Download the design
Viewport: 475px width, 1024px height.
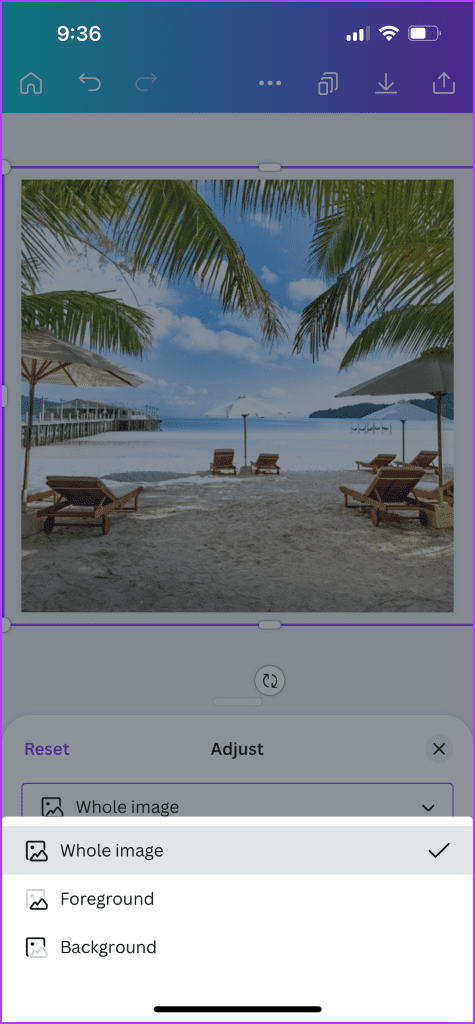click(386, 83)
